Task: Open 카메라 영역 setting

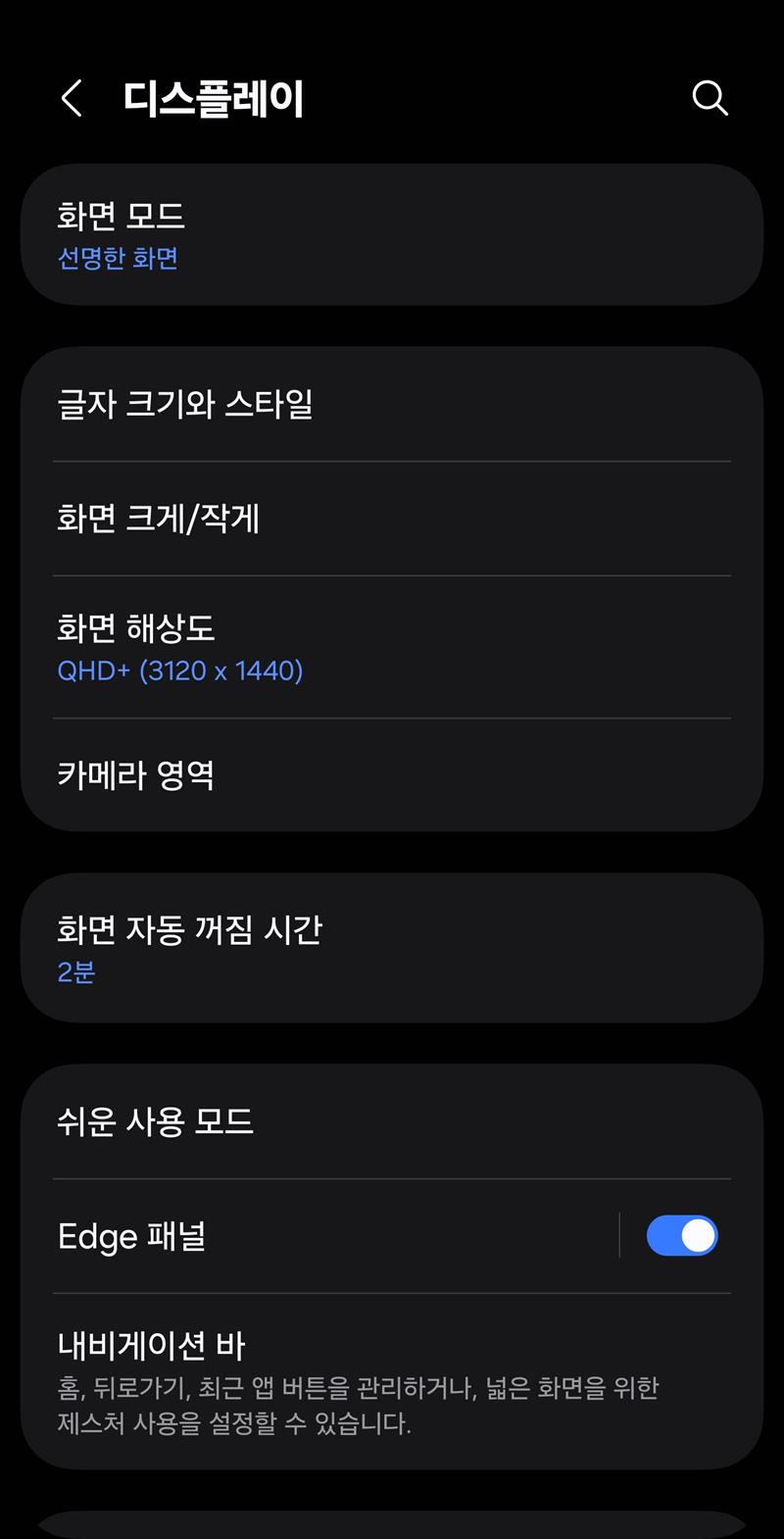Action: (x=392, y=775)
